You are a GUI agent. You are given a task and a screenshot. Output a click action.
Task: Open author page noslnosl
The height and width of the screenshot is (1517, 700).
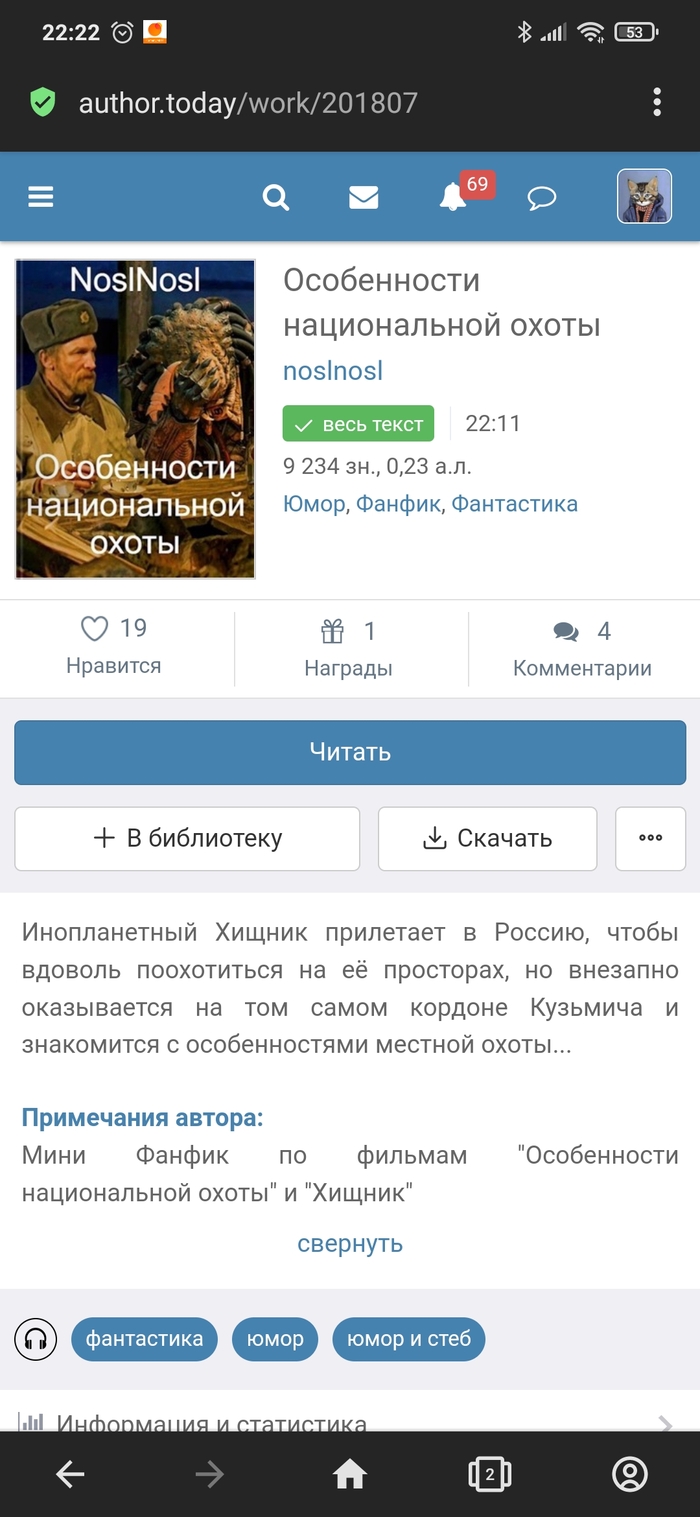pyautogui.click(x=333, y=372)
